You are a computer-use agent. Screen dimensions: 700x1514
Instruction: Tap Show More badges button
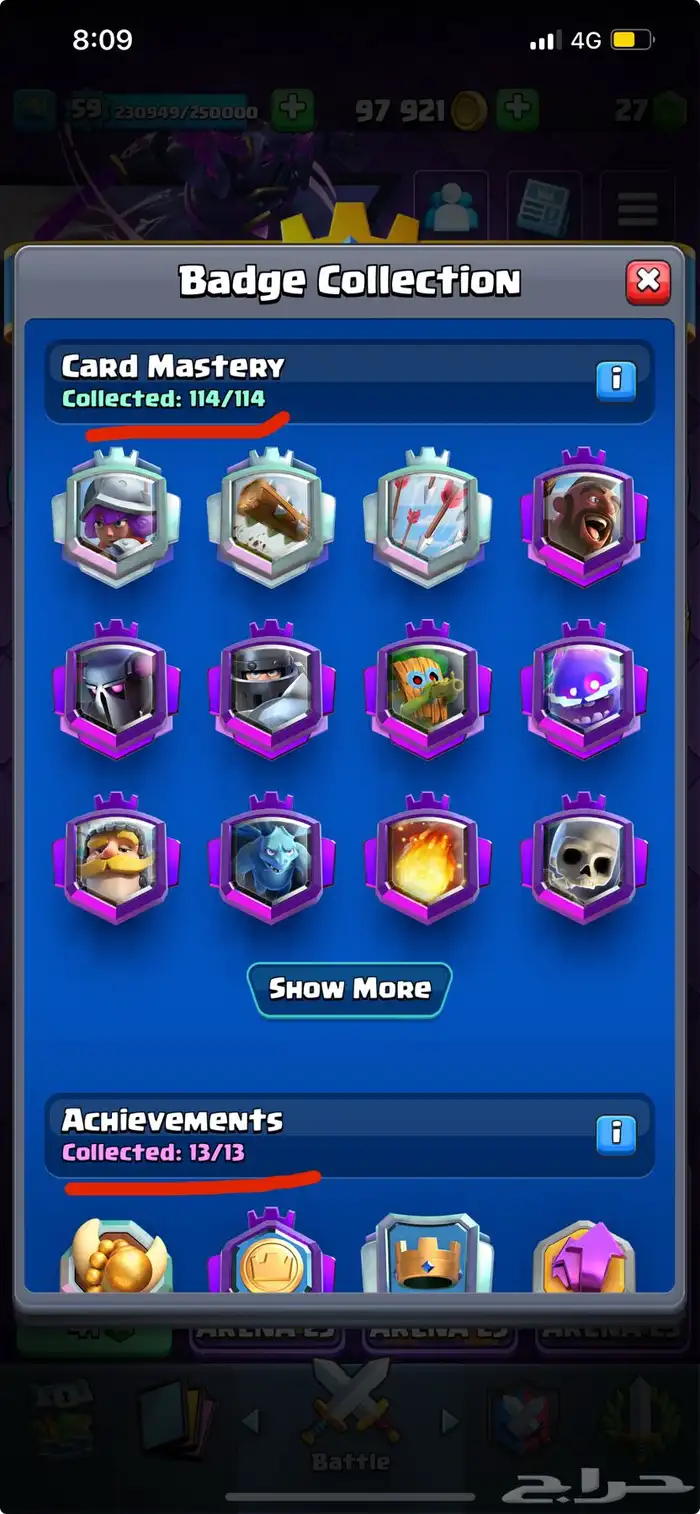[349, 989]
